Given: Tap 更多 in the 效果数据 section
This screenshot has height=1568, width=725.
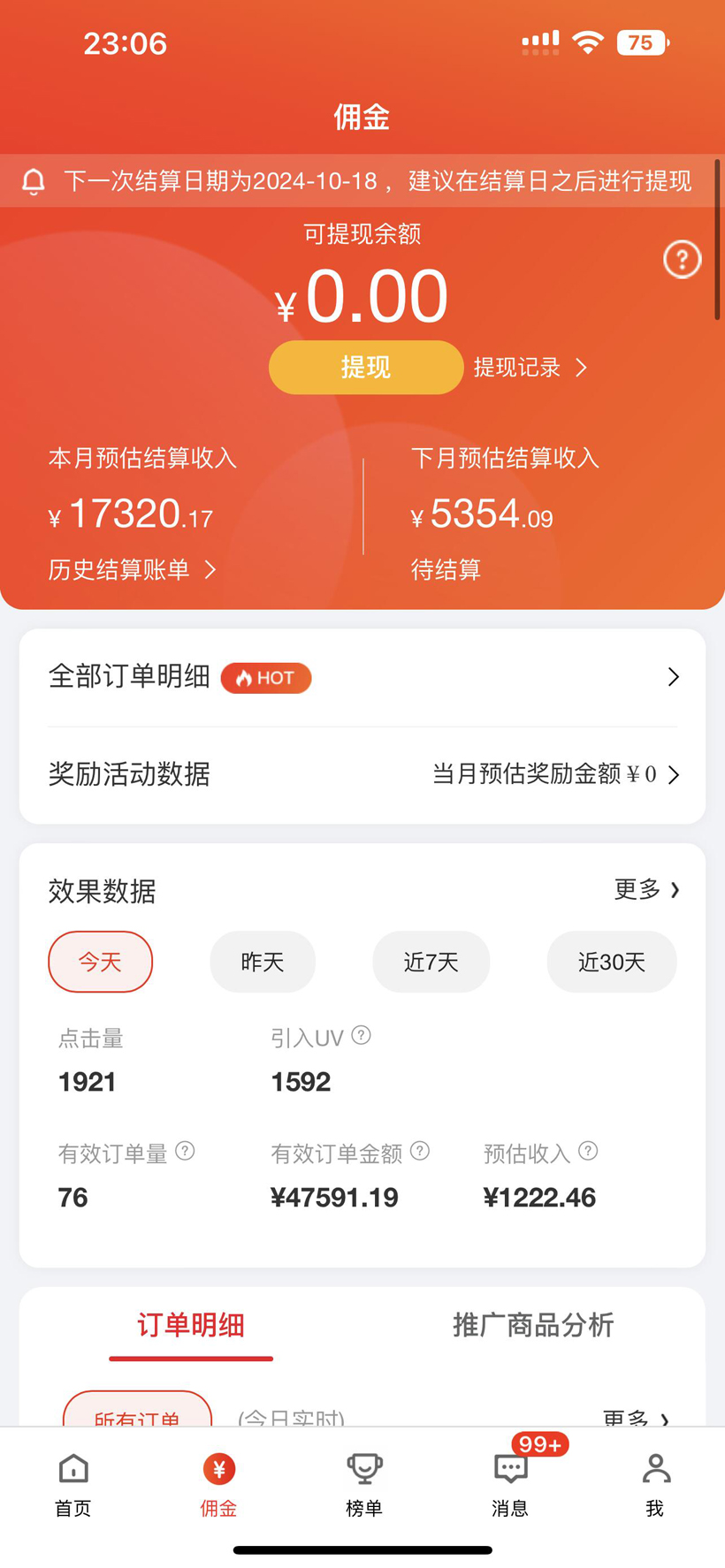Looking at the screenshot, I should [646, 889].
